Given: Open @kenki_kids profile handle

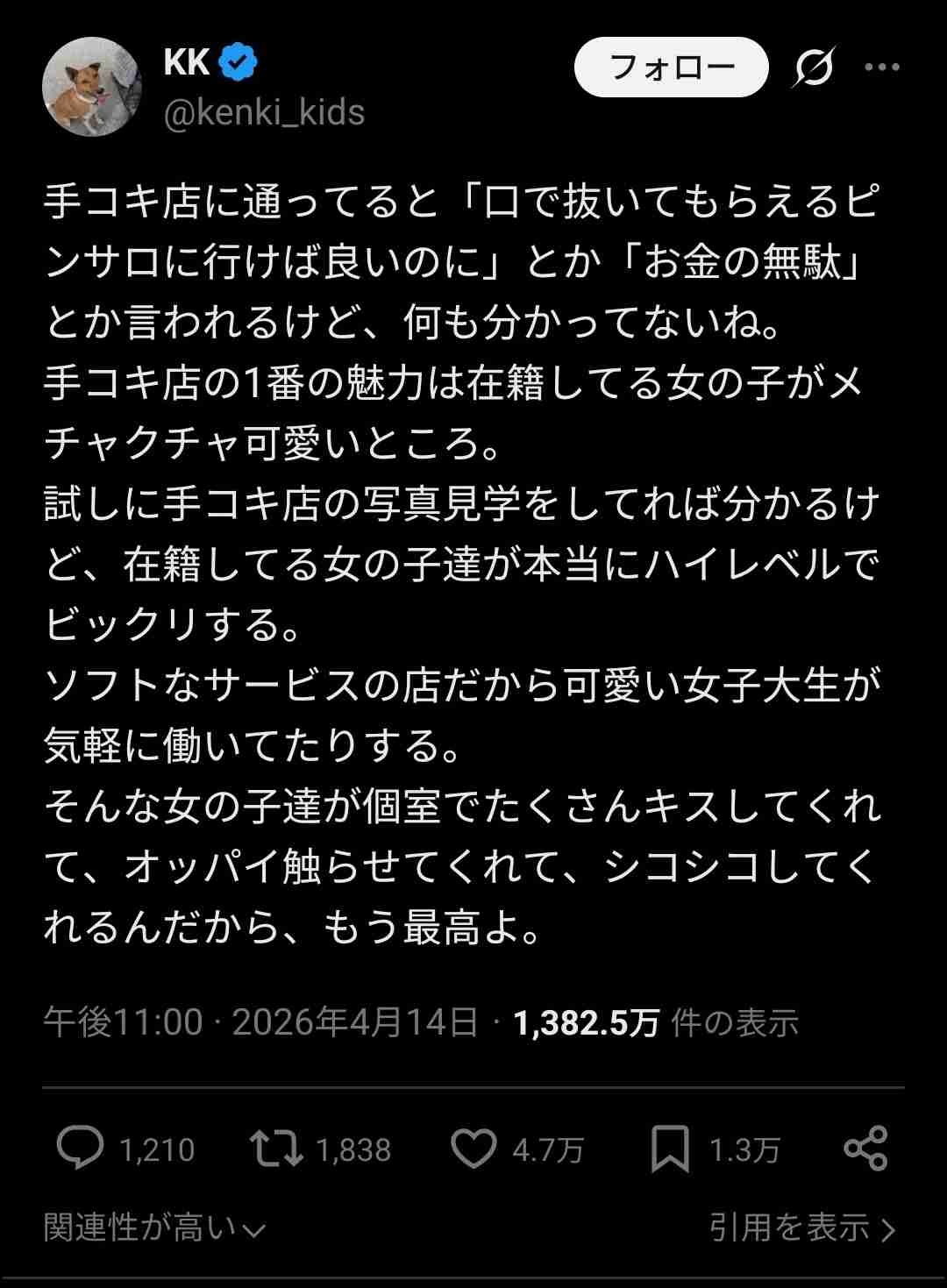Looking at the screenshot, I should pyautogui.click(x=264, y=113).
